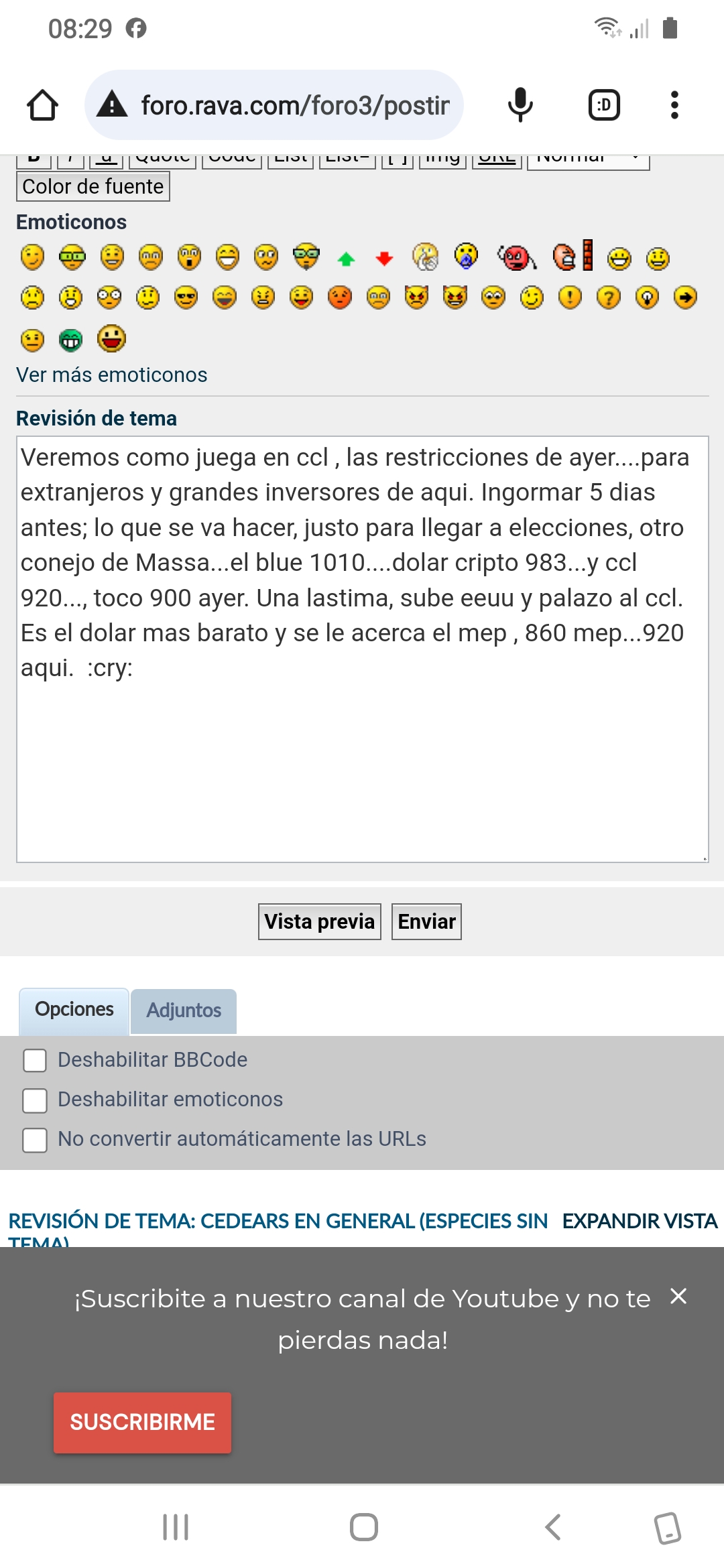Check Deshabilitar emoticonos option
The width and height of the screenshot is (724, 1568).
click(35, 1100)
